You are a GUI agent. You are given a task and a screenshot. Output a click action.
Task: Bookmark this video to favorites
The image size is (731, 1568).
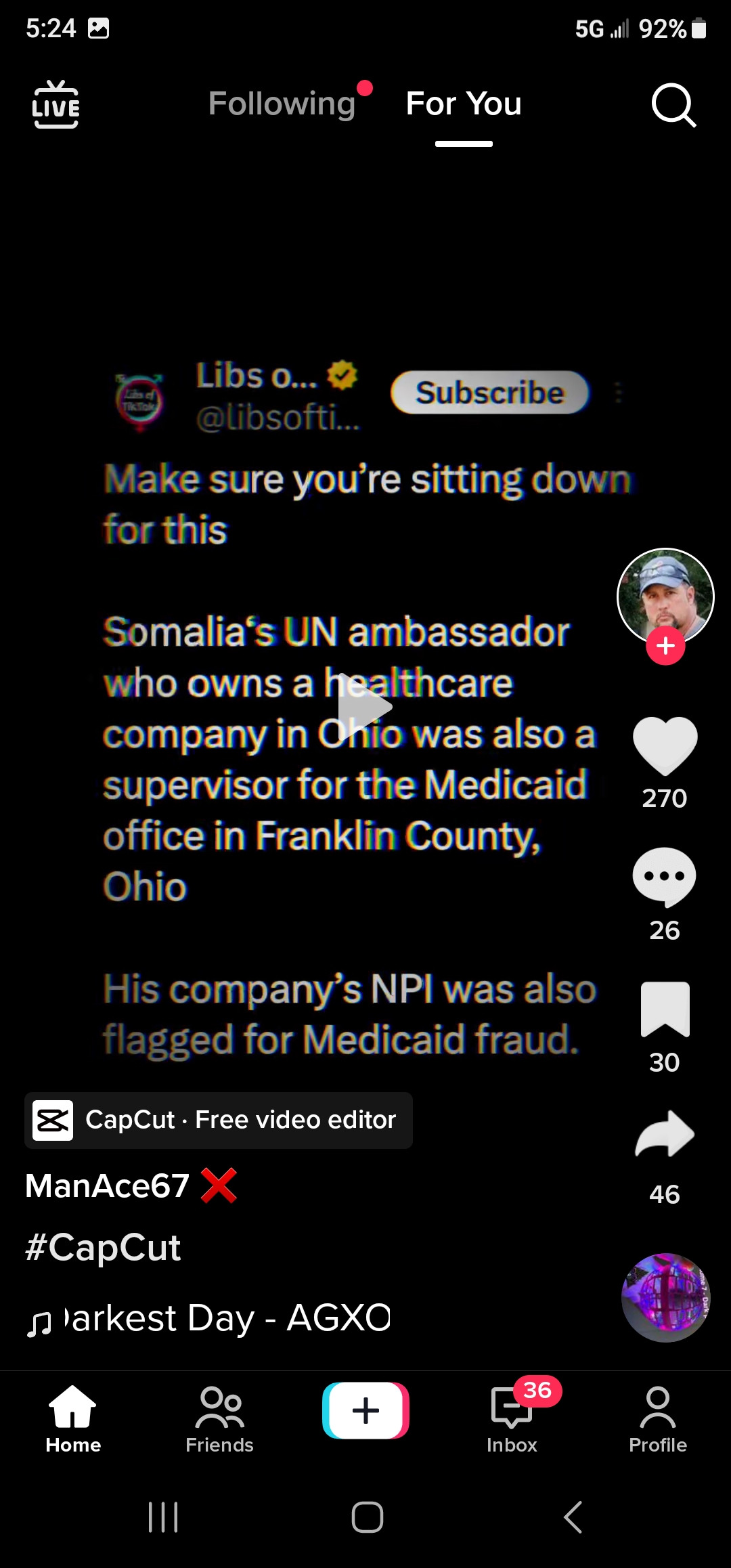point(665,1009)
